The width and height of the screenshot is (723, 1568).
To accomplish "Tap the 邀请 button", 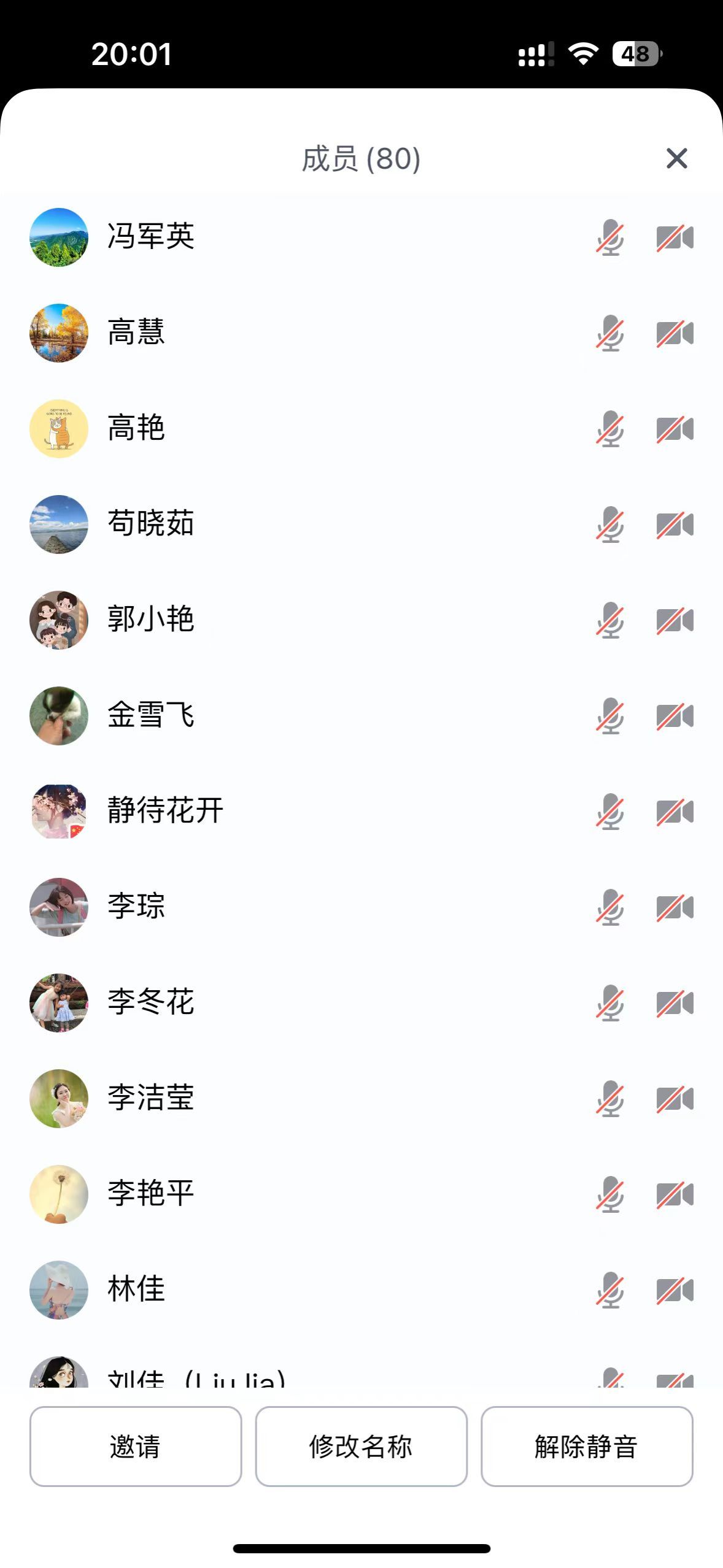I will [135, 1446].
